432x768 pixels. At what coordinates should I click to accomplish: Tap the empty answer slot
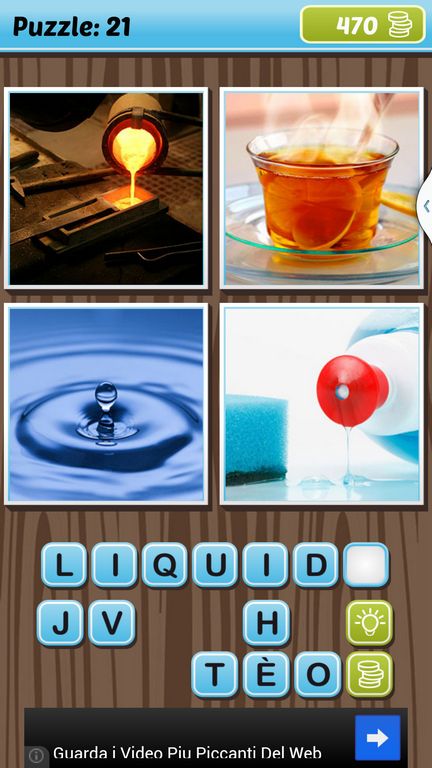[x=366, y=565]
